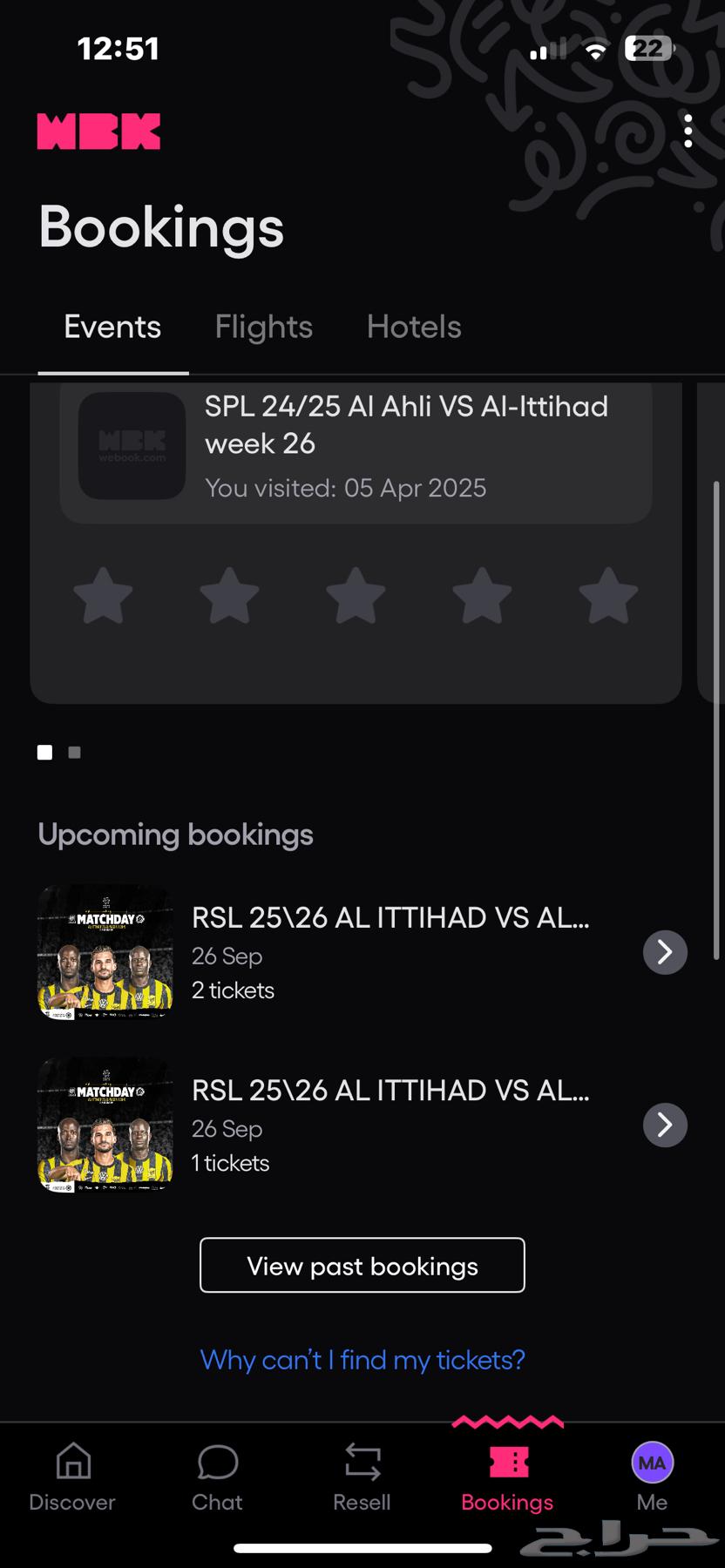This screenshot has height=1568, width=725.
Task: Expand the first RSL 25\26 booking details
Action: pyautogui.click(x=664, y=951)
